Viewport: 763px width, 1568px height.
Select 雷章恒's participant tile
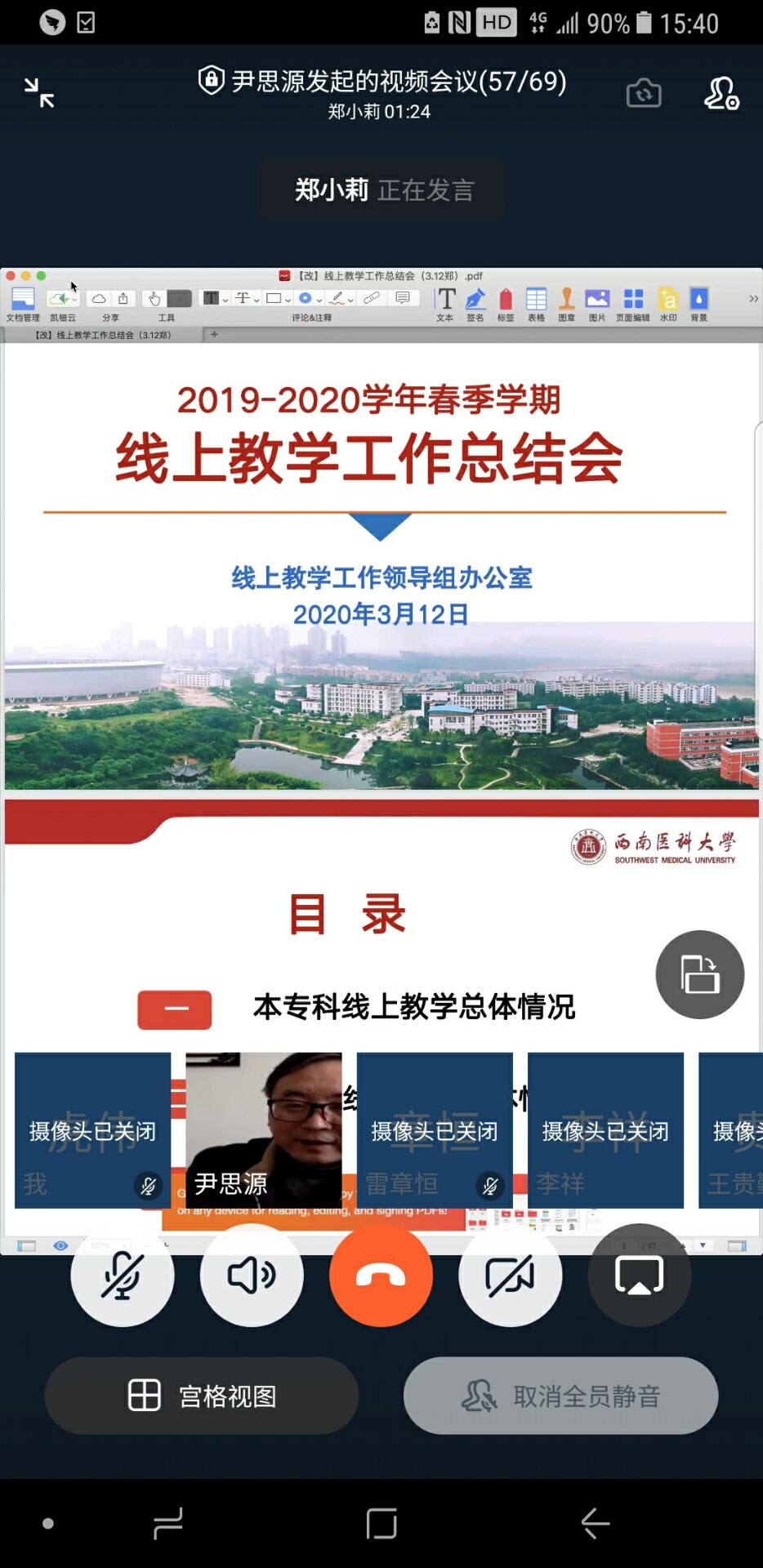[435, 1130]
